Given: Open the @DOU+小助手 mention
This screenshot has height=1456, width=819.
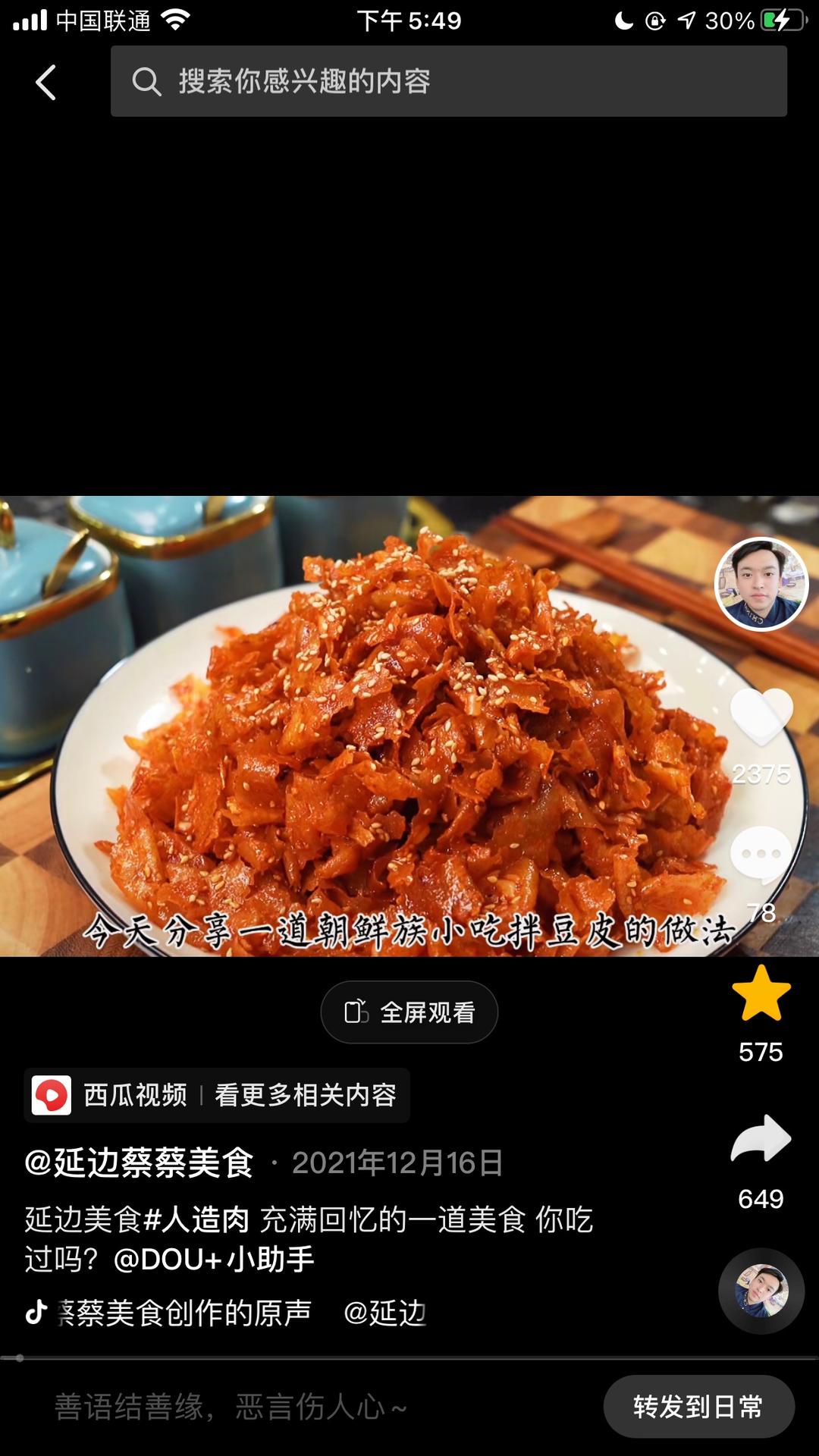Looking at the screenshot, I should [x=214, y=1260].
